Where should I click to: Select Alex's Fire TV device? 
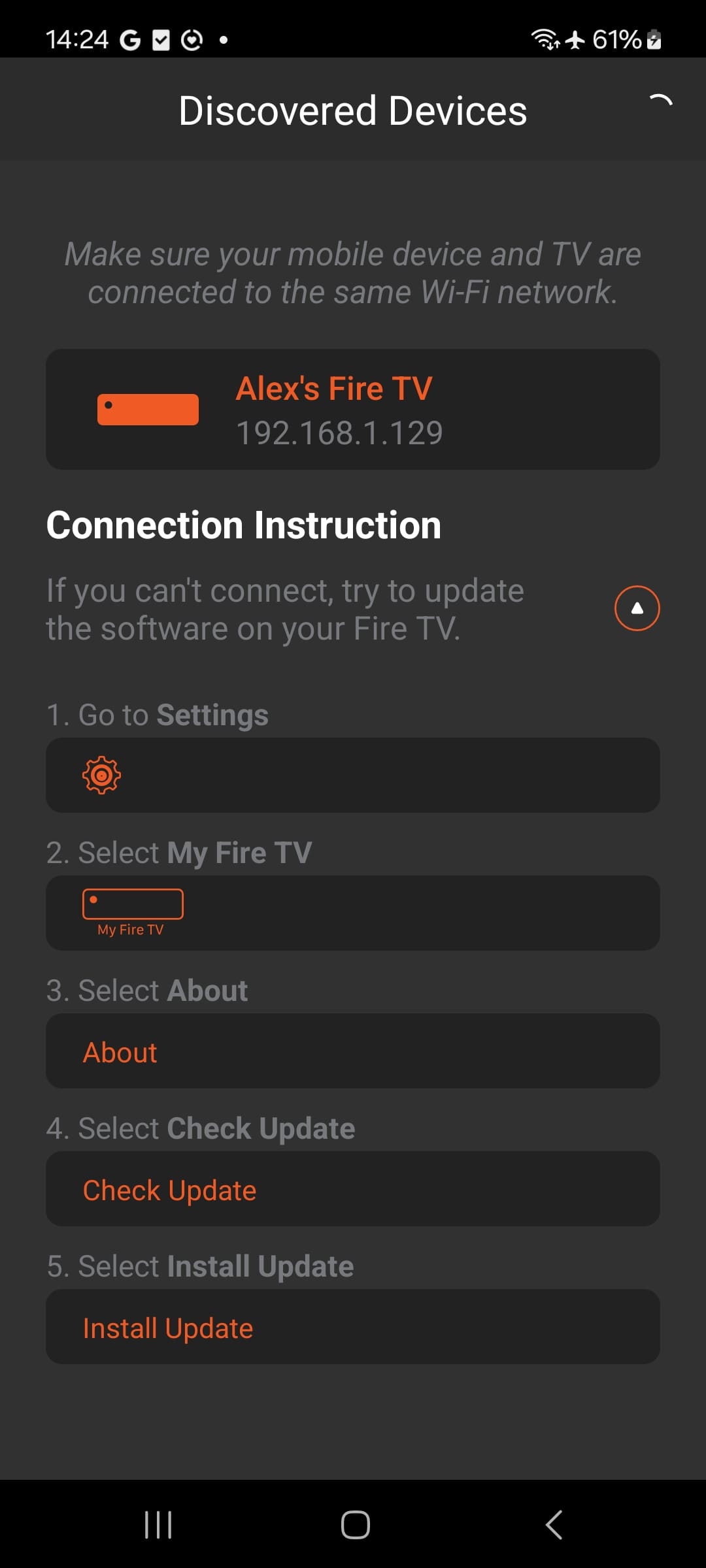point(353,409)
